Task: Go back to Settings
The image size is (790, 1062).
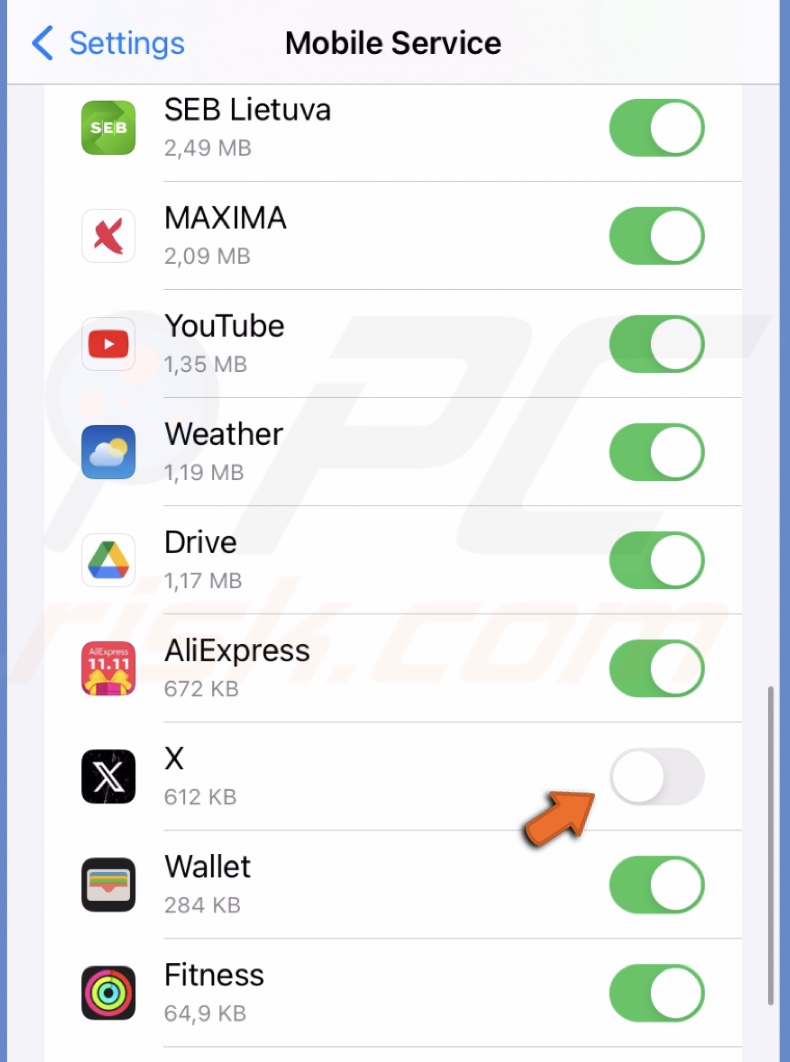Action: (x=106, y=43)
